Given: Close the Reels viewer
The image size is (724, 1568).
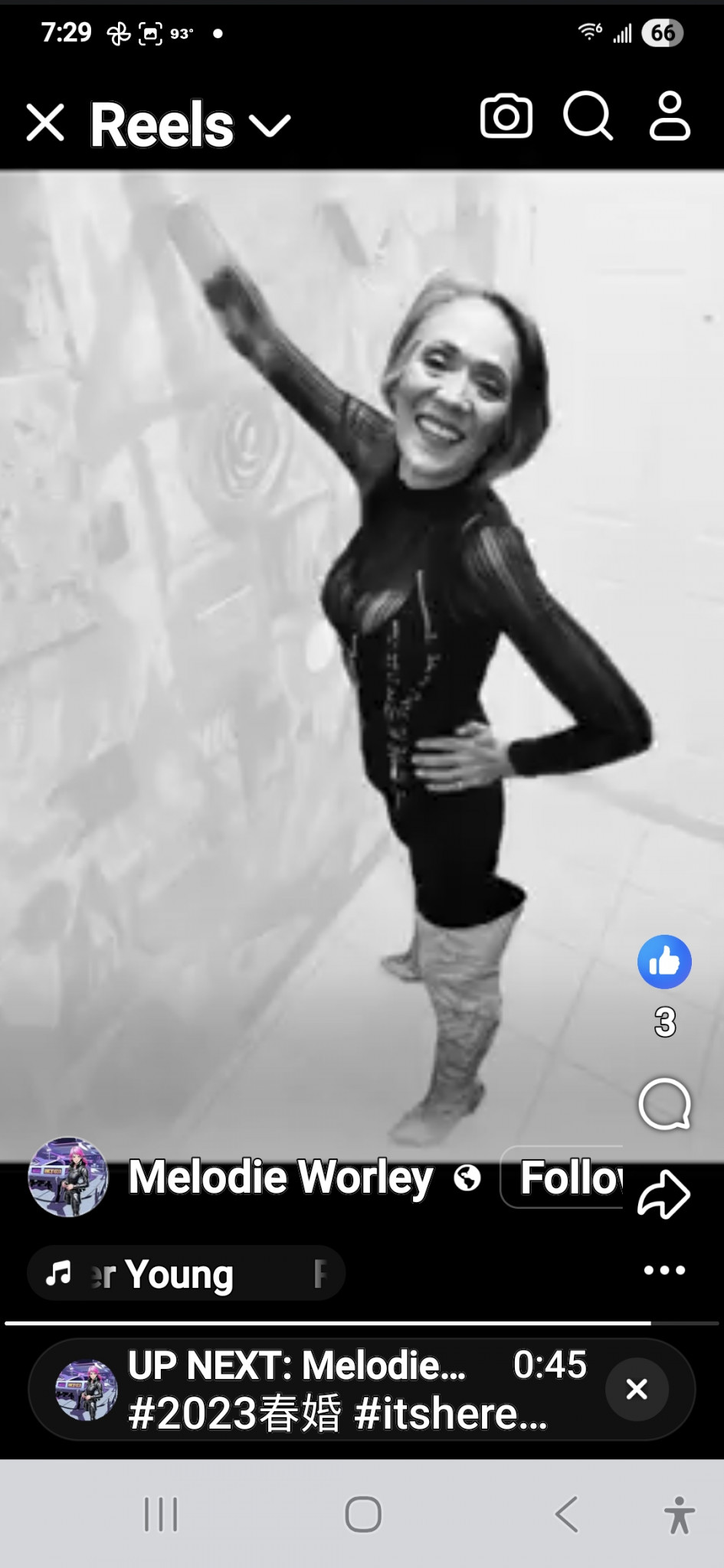Looking at the screenshot, I should click(x=45, y=122).
